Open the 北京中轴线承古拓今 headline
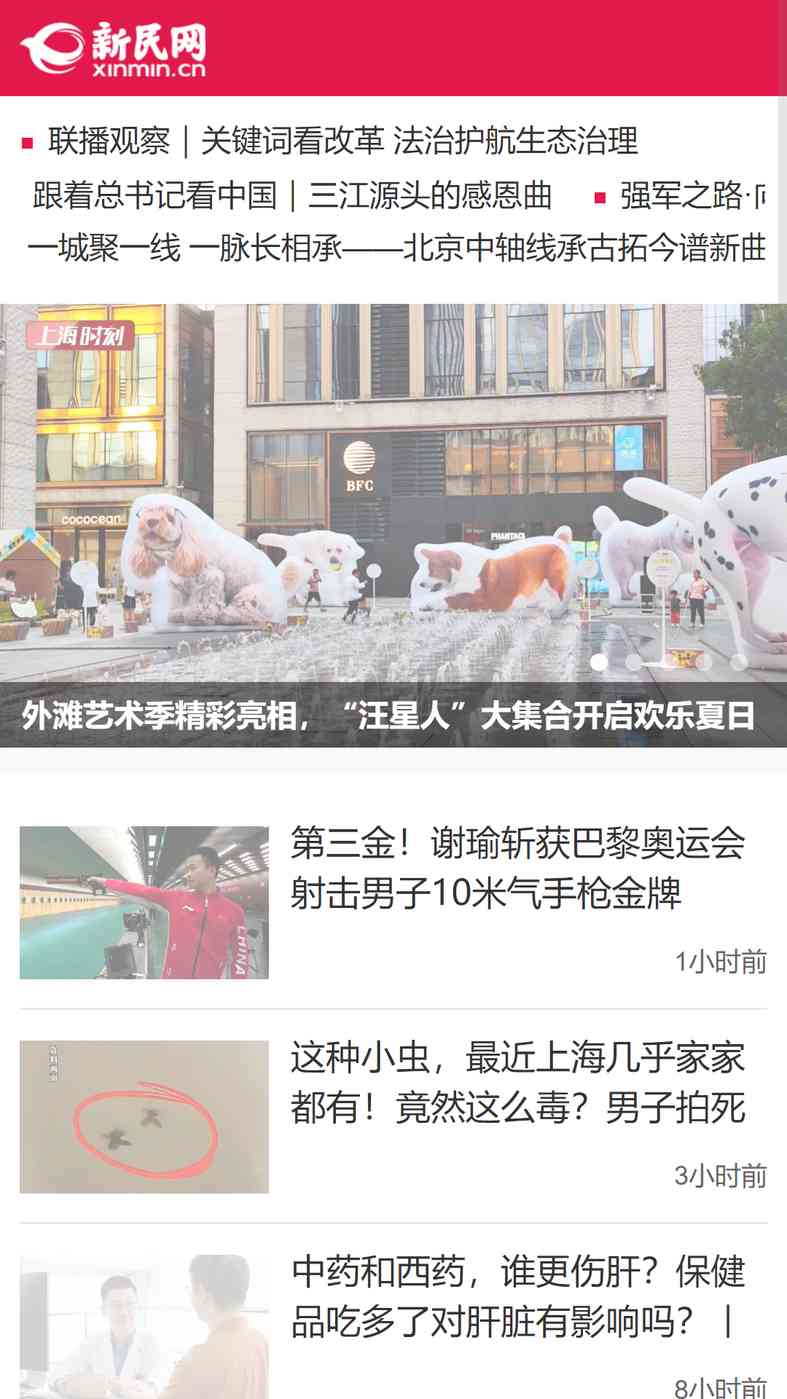This screenshot has width=787, height=1399. [396, 248]
